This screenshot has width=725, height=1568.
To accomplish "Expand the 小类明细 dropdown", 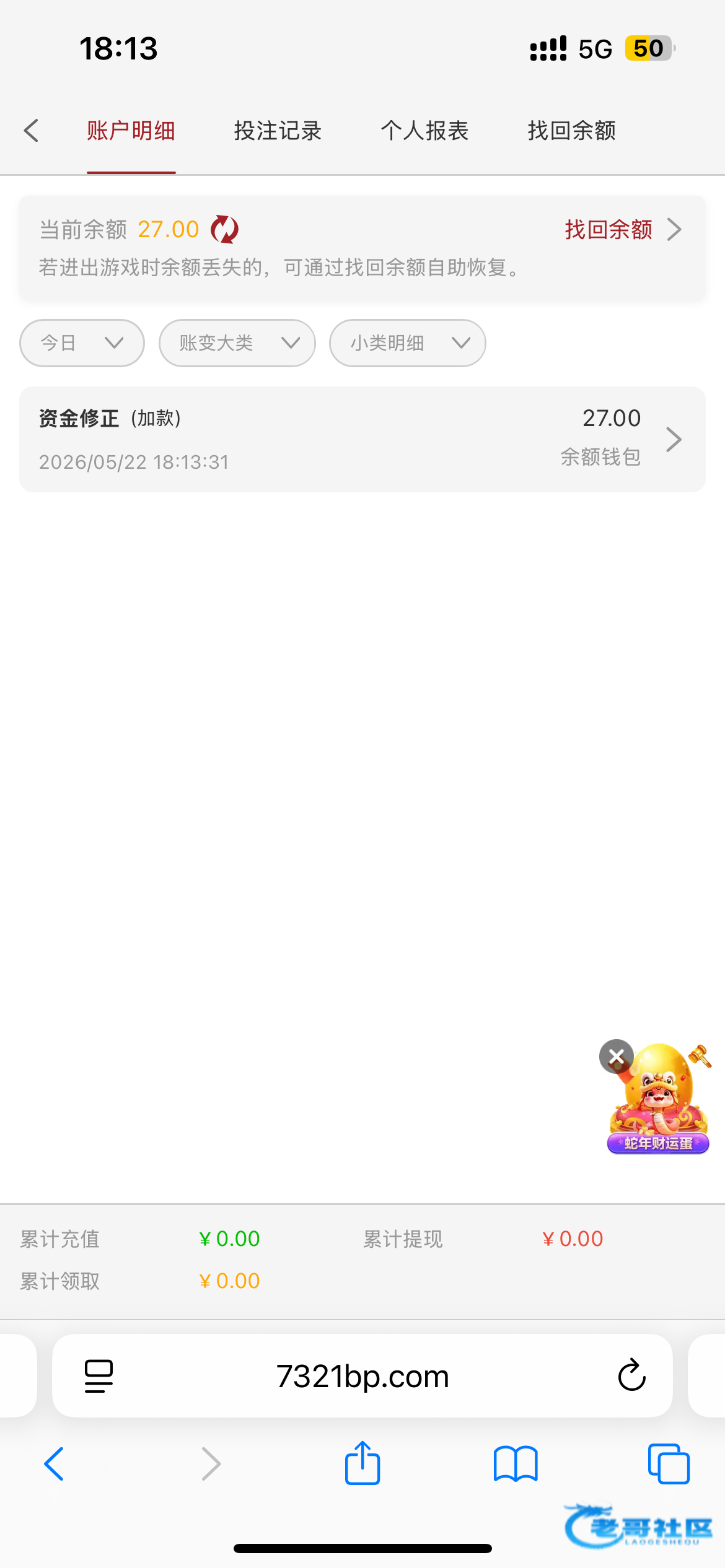I will tap(408, 343).
